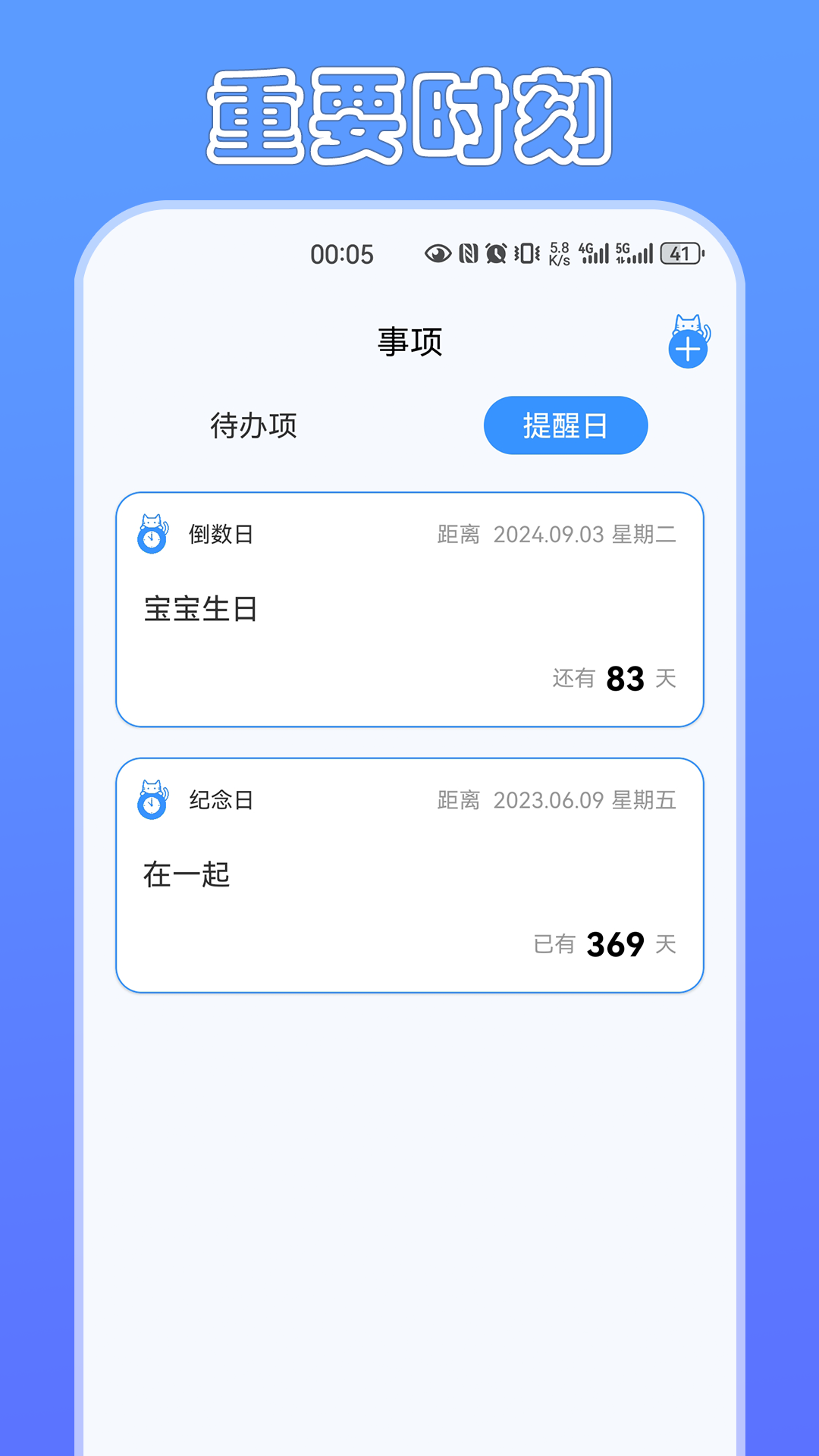Switch to the 待办项 tab

coord(254,426)
